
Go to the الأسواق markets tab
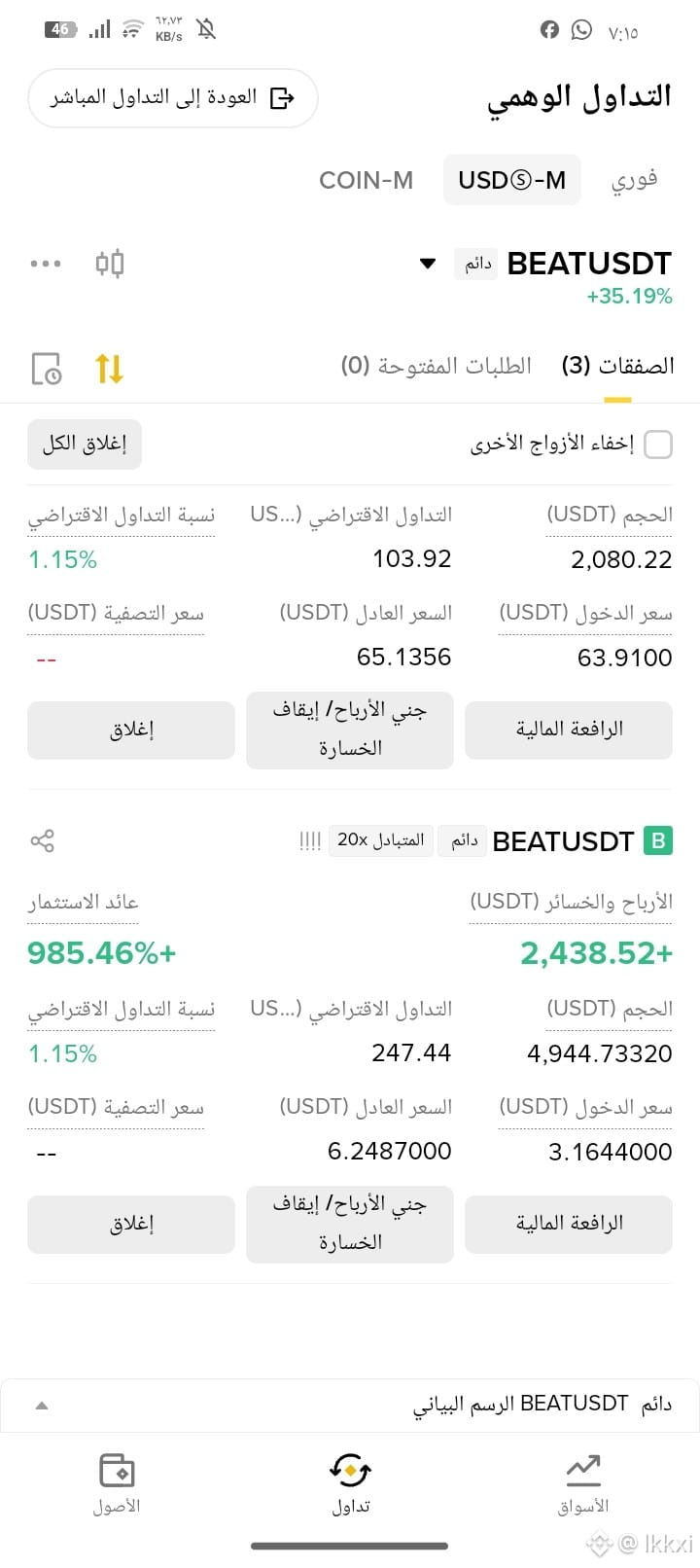pos(583,1484)
